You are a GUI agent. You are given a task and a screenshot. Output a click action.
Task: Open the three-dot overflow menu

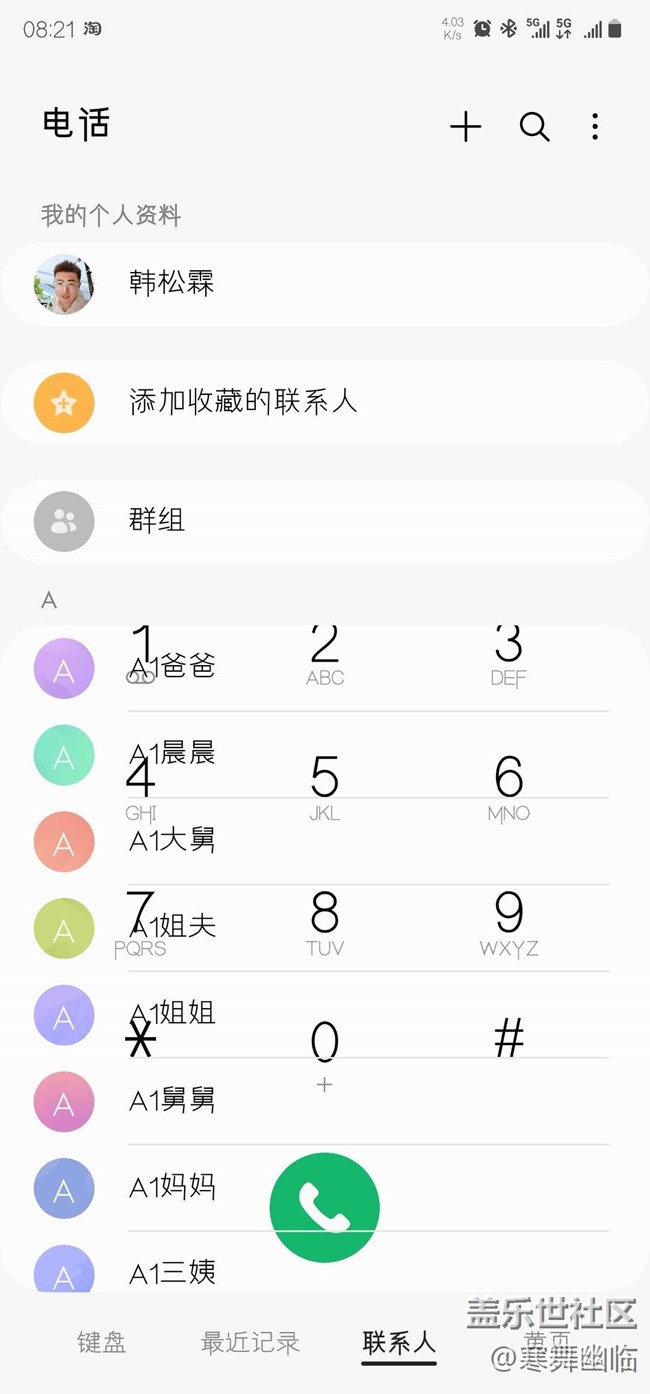tap(595, 127)
